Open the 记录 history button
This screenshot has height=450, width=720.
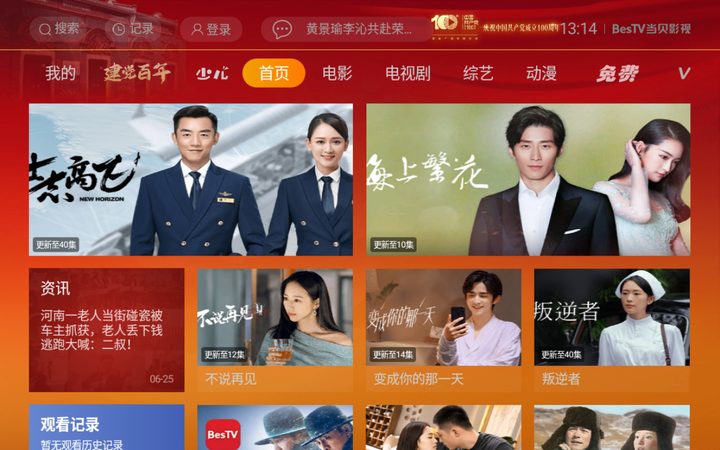pyautogui.click(x=133, y=29)
